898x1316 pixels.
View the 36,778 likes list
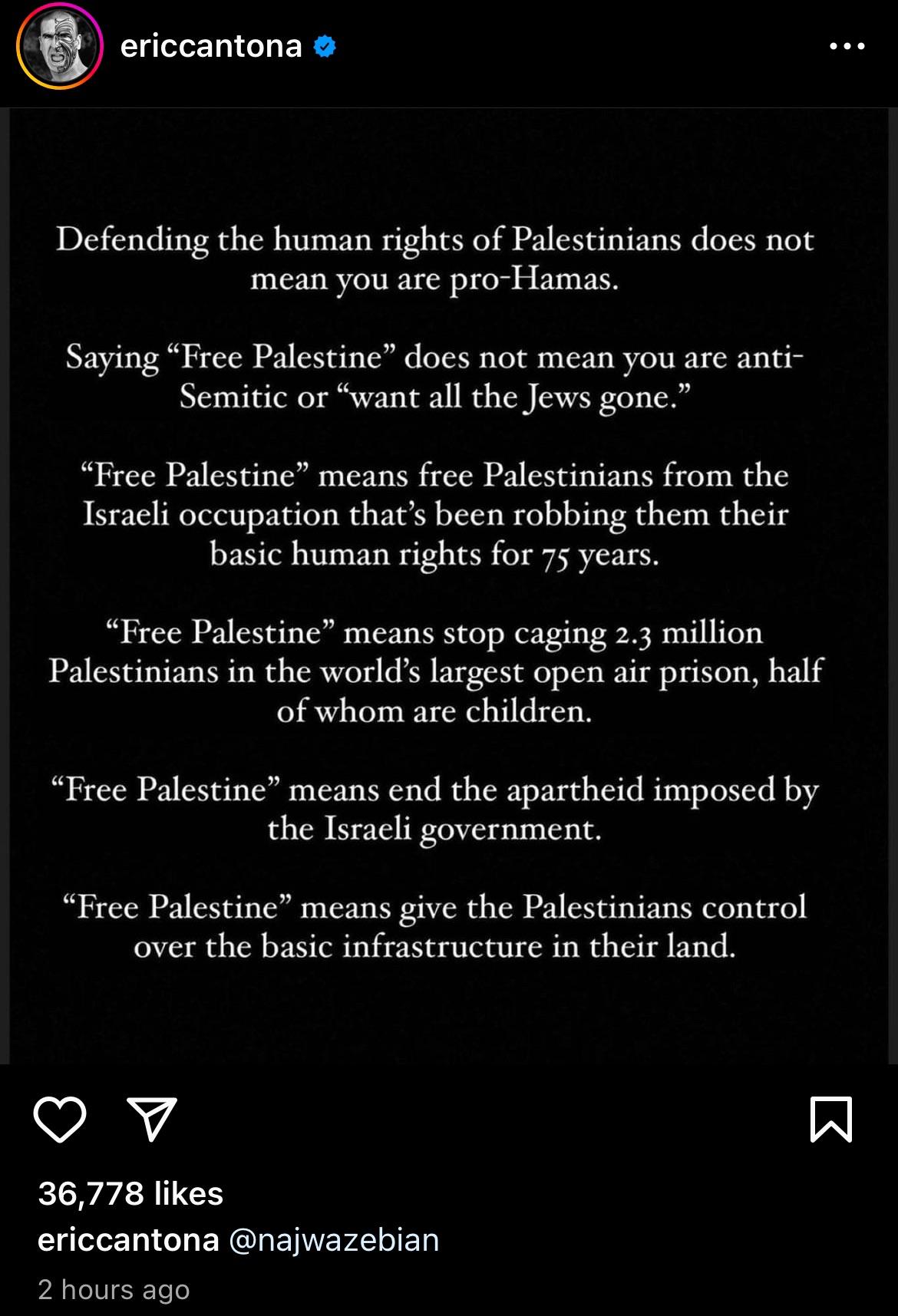tap(130, 1193)
